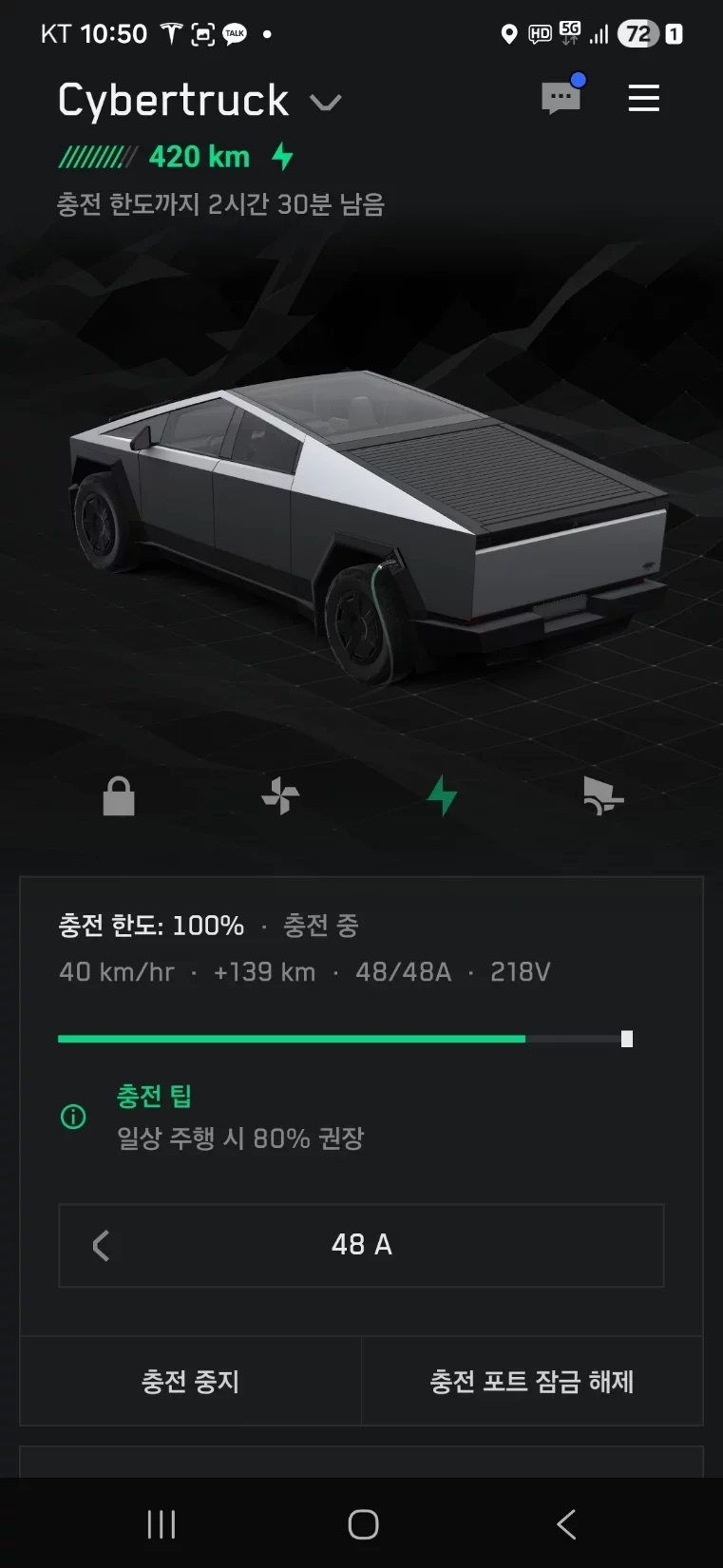Toggle the vehicle lock icon
The height and width of the screenshot is (1568, 723).
point(117,796)
